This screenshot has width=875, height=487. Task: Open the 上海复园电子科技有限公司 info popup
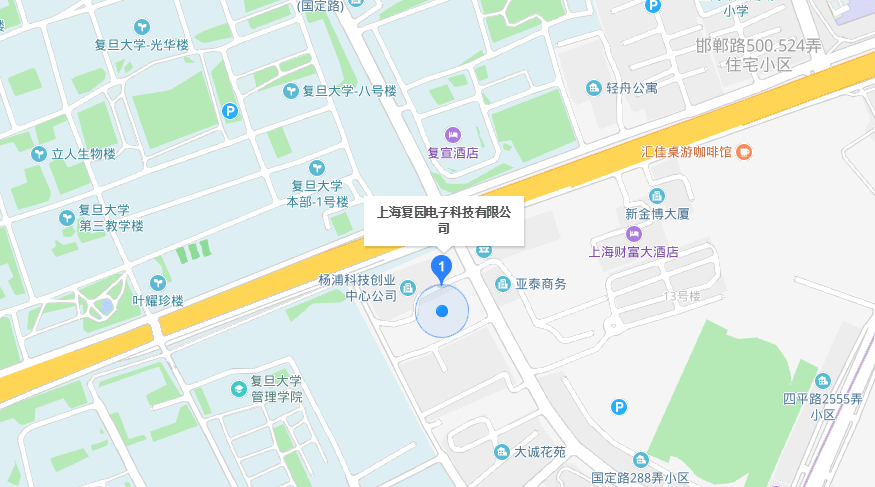[443, 220]
